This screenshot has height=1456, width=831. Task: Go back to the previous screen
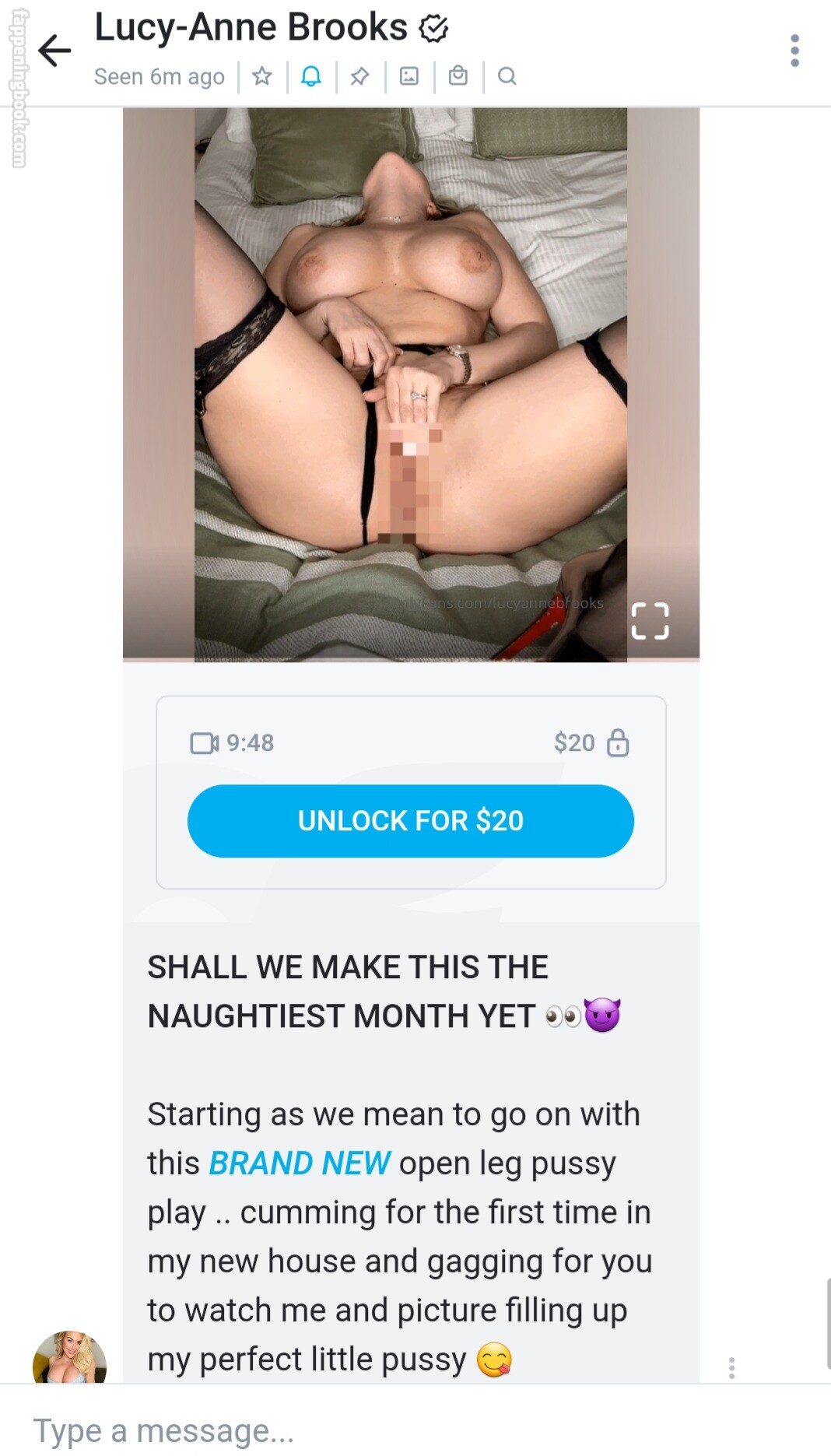pyautogui.click(x=54, y=51)
